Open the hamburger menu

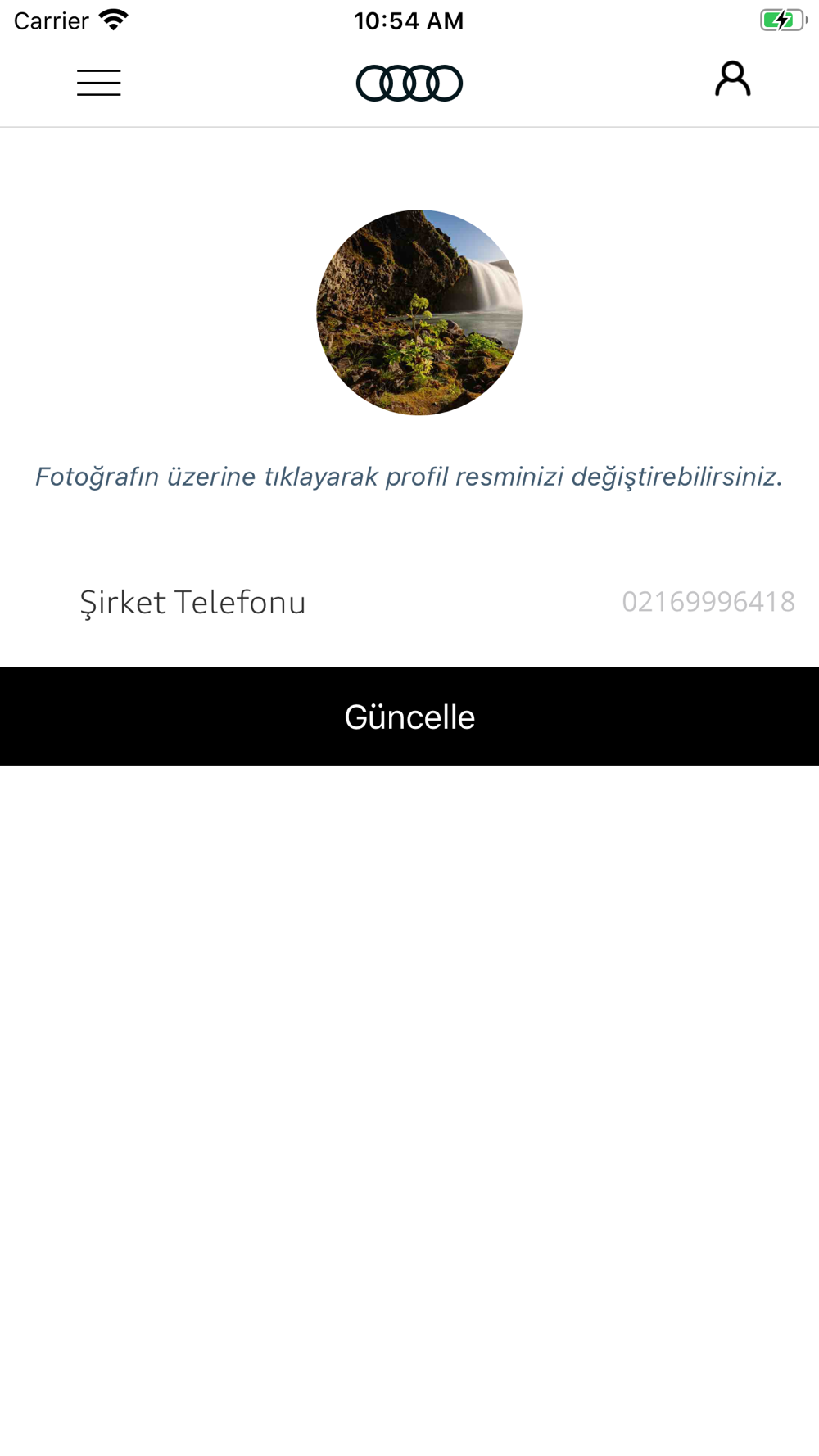[99, 83]
